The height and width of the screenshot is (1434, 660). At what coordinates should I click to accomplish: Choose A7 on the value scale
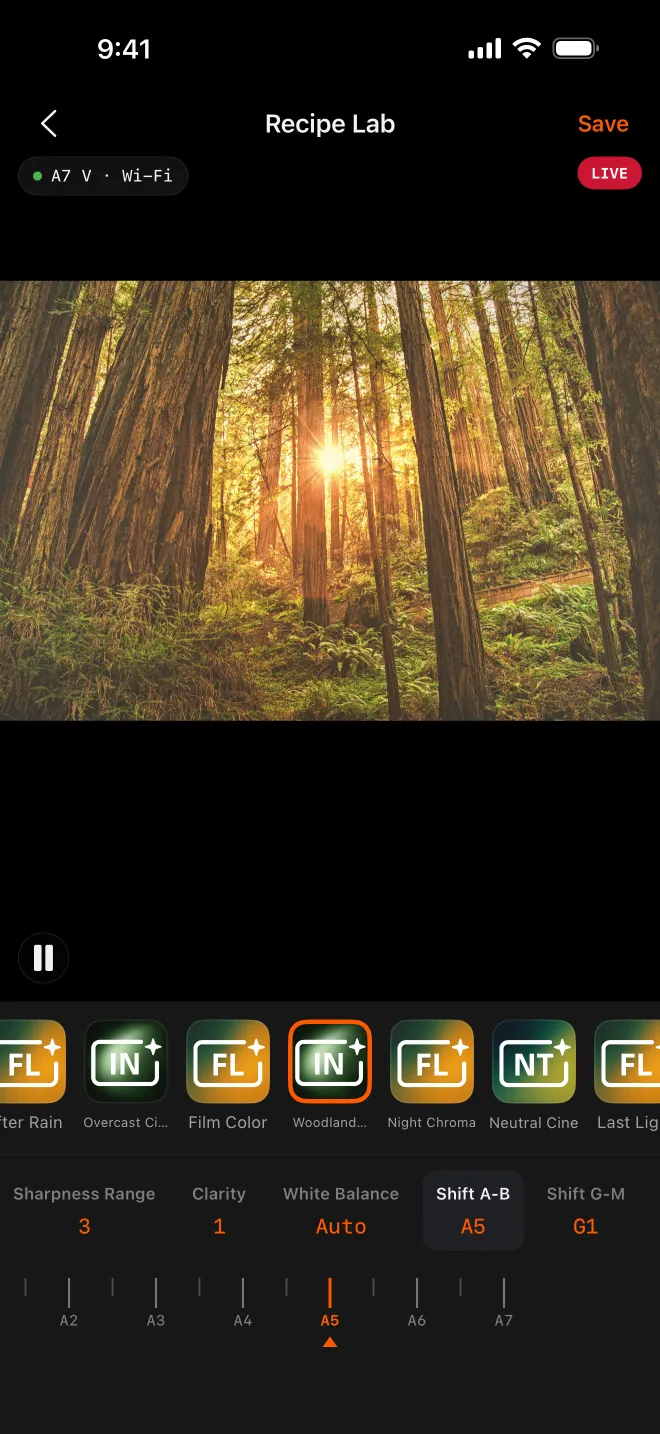point(504,1303)
